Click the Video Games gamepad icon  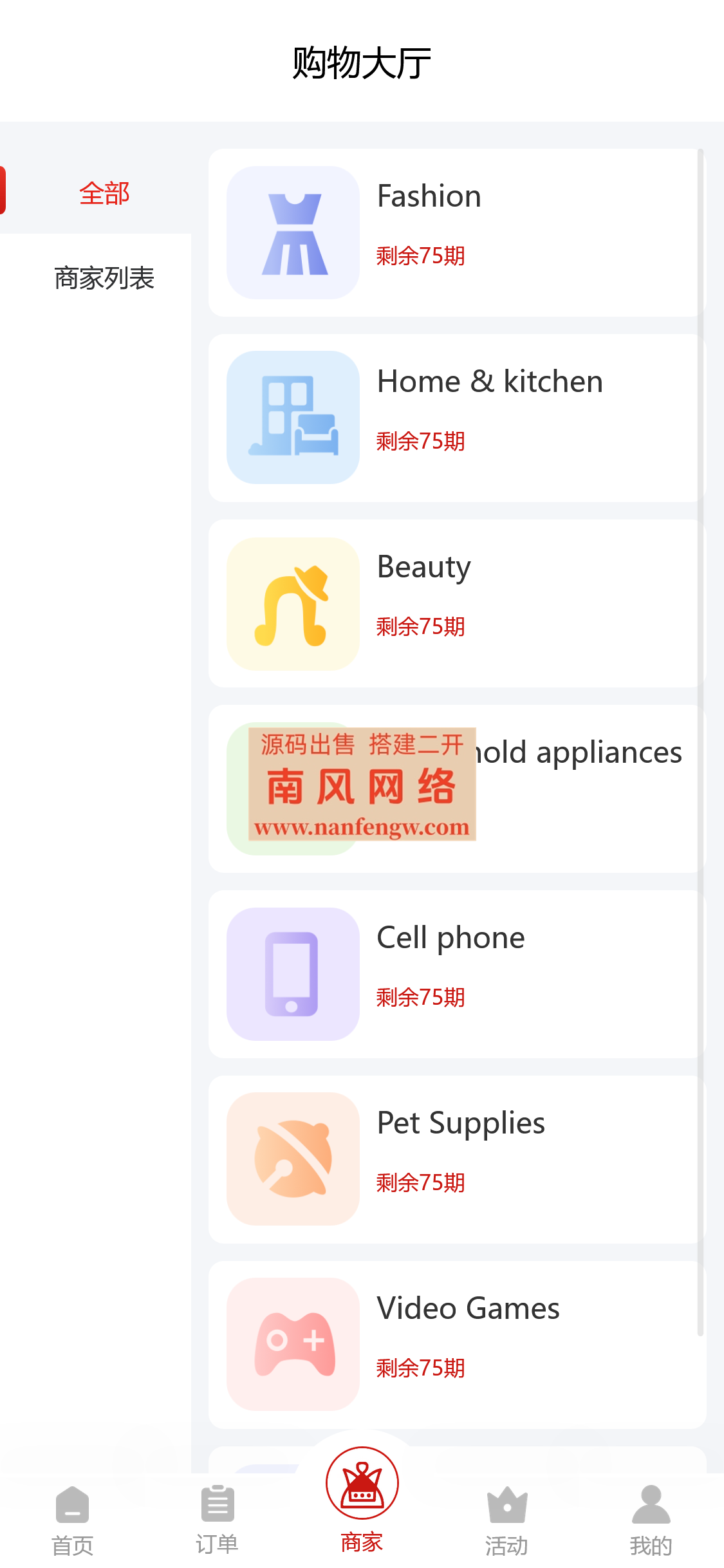click(293, 1342)
